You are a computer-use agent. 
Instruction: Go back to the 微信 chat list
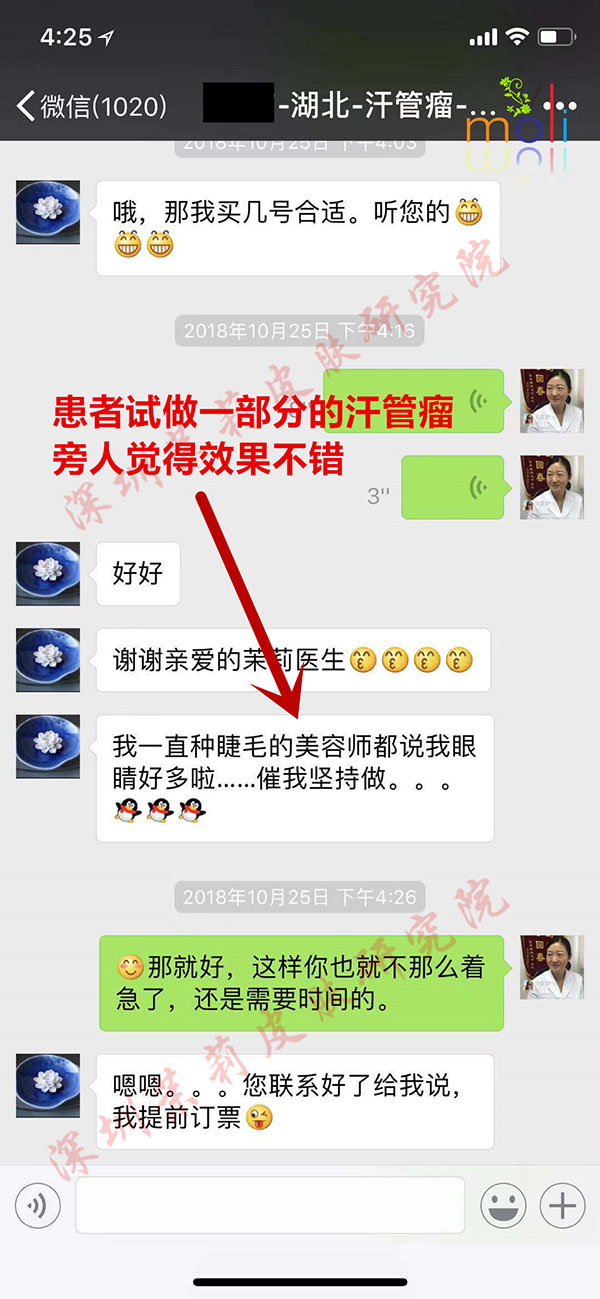click(90, 105)
